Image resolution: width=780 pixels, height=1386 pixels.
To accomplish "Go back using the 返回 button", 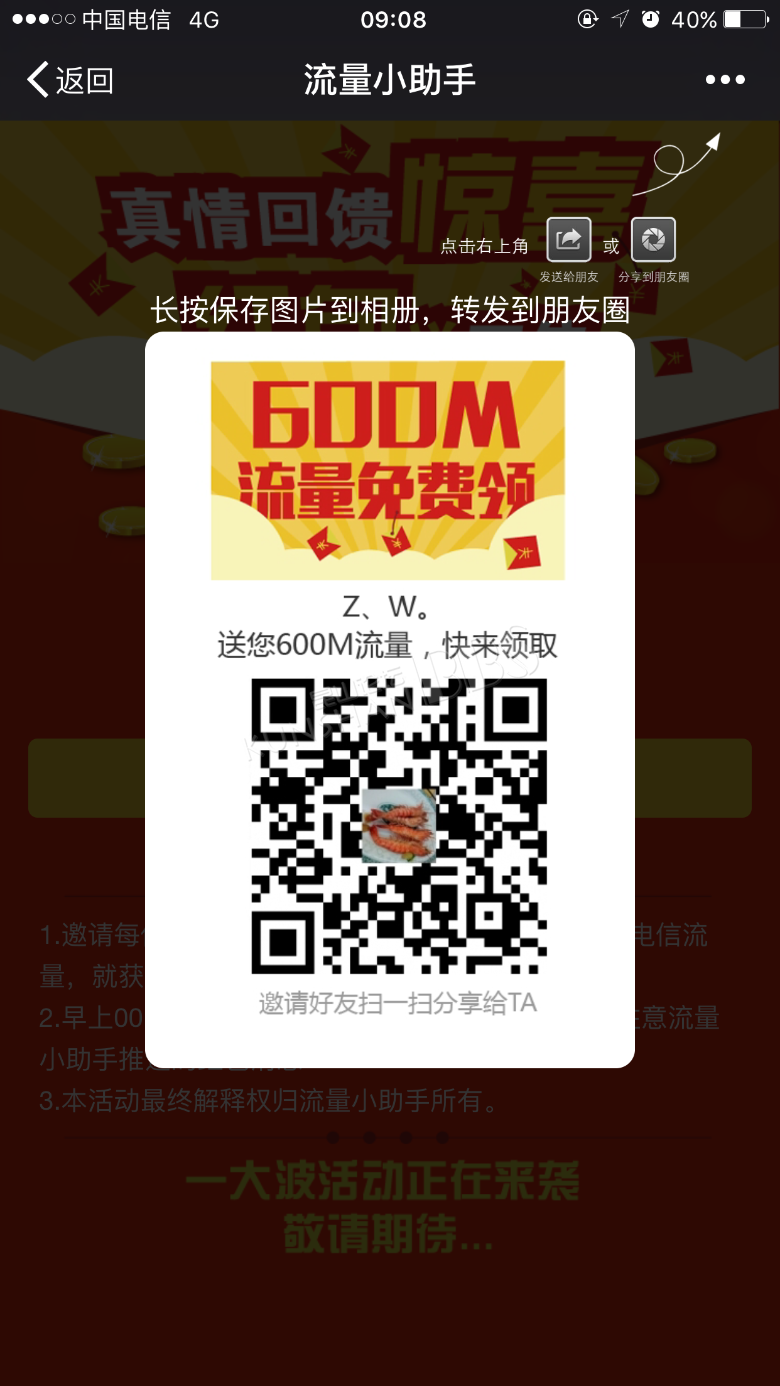I will (x=70, y=80).
